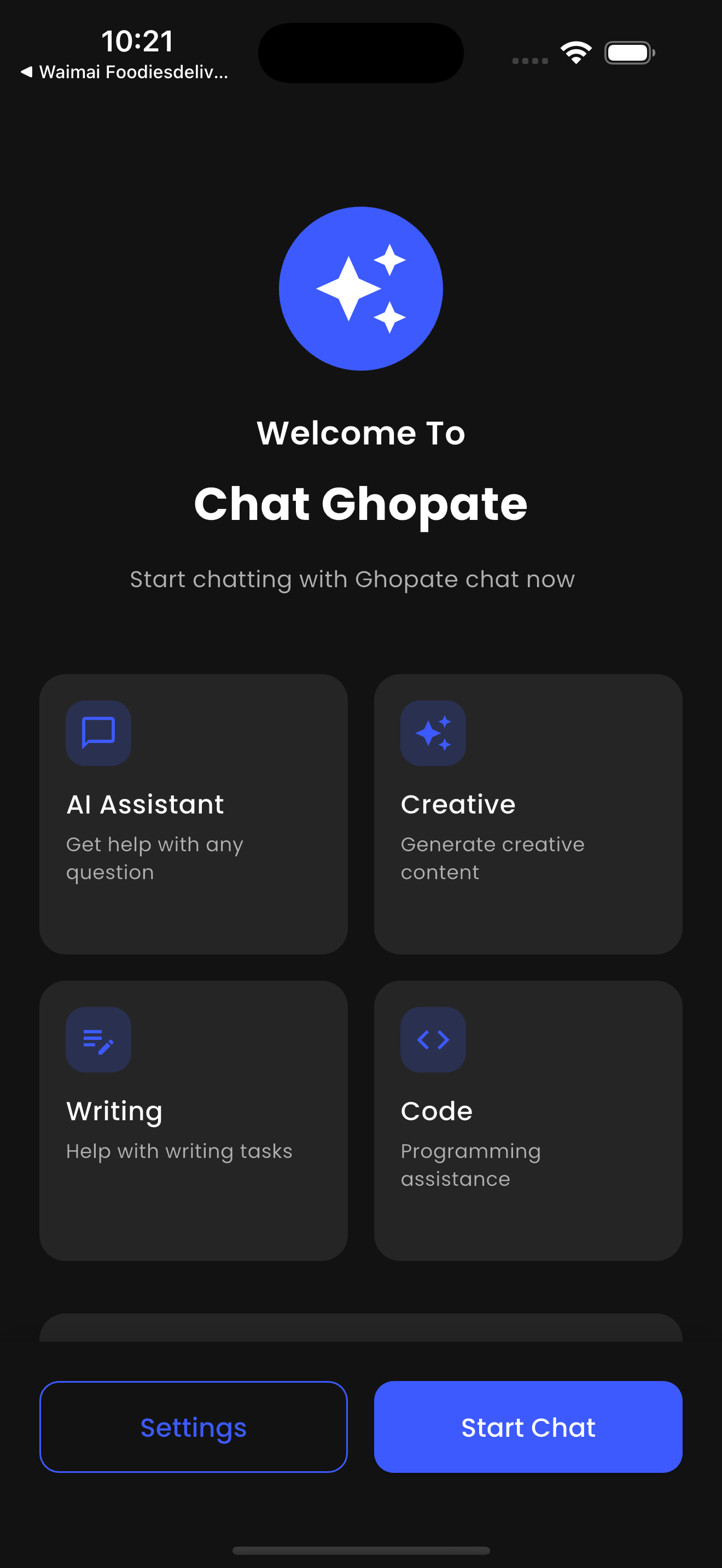Open Settings
This screenshot has height=1568, width=722.
(193, 1427)
